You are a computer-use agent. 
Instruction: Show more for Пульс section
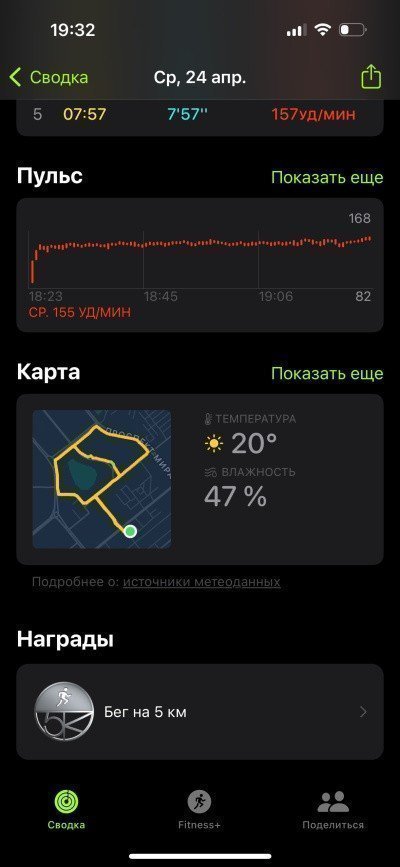coord(327,177)
